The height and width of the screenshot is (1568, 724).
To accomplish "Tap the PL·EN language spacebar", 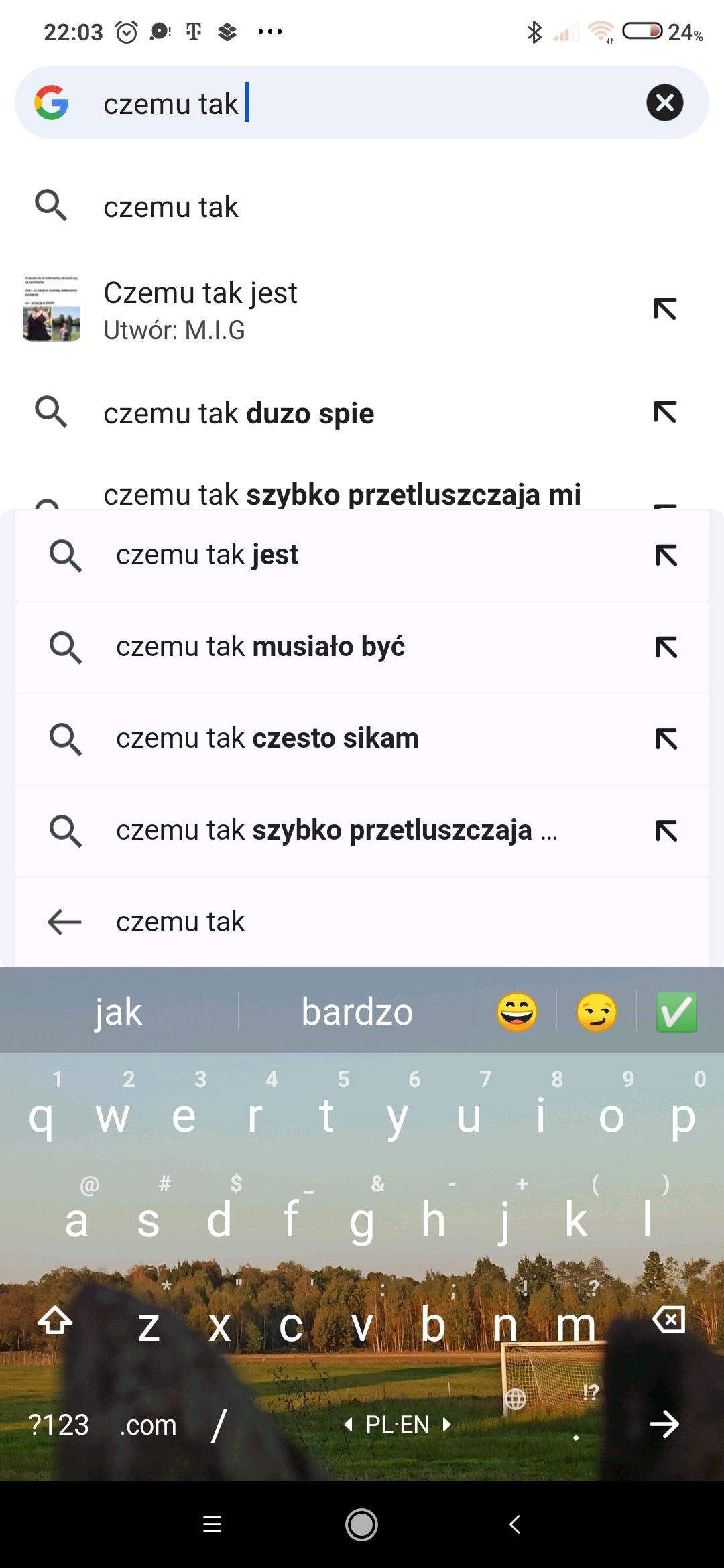I will coord(397,1425).
